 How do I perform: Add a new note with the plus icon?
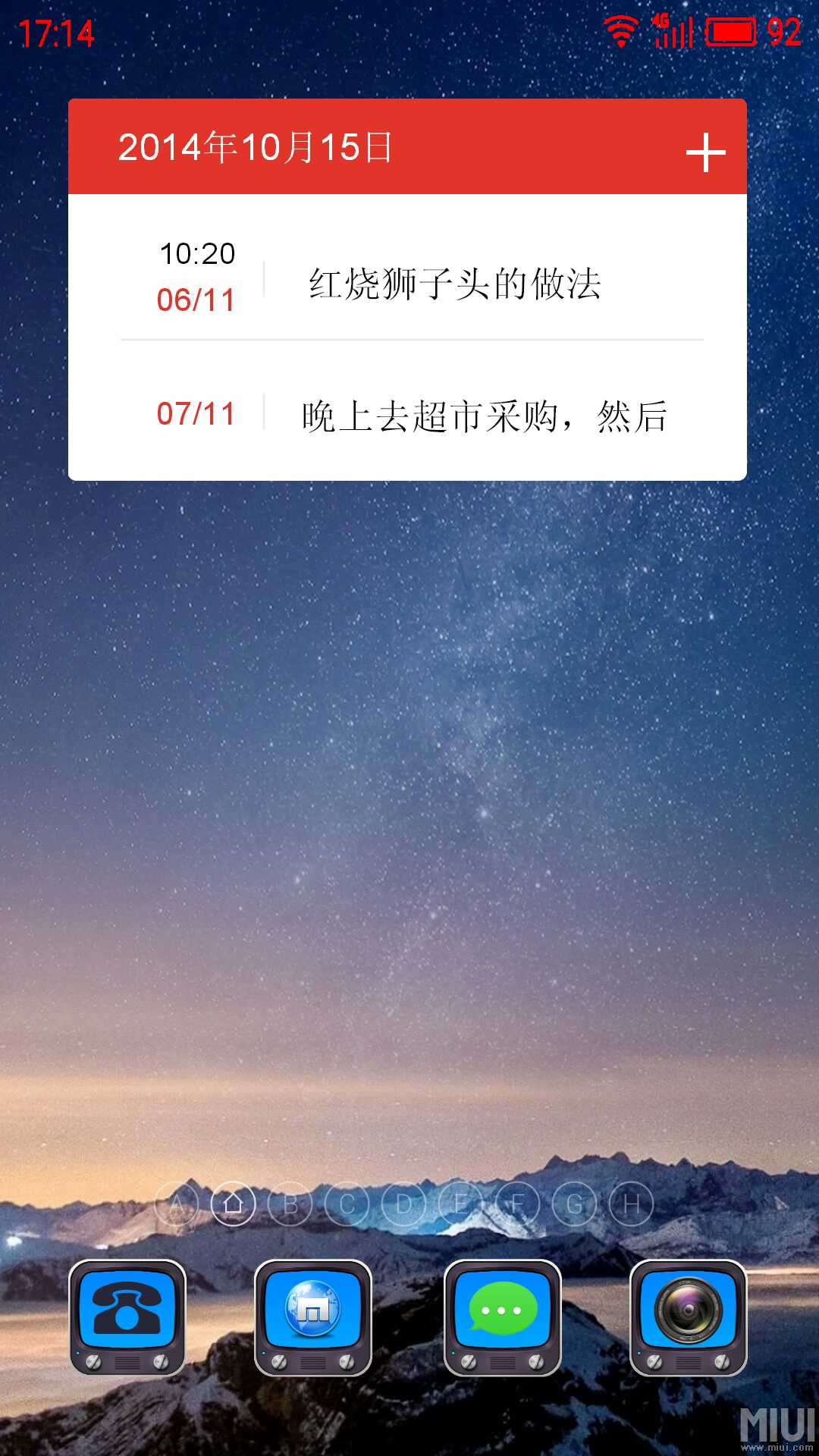tap(706, 152)
